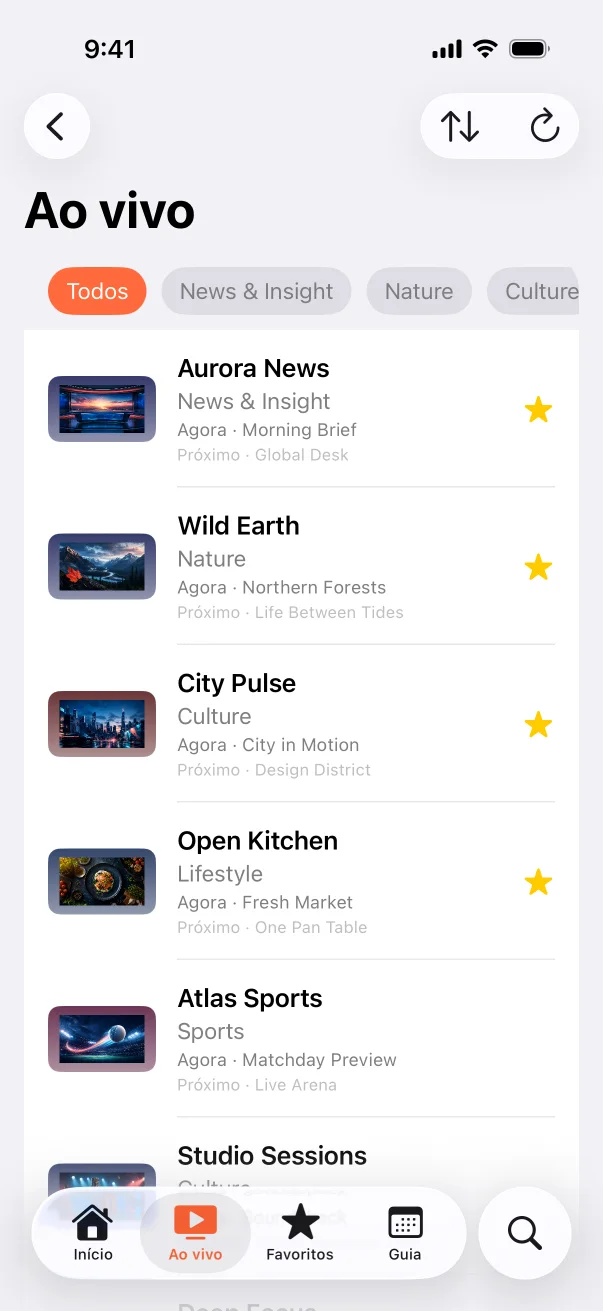Open the City Pulse channel
This screenshot has height=1311, width=603.
pyautogui.click(x=301, y=724)
